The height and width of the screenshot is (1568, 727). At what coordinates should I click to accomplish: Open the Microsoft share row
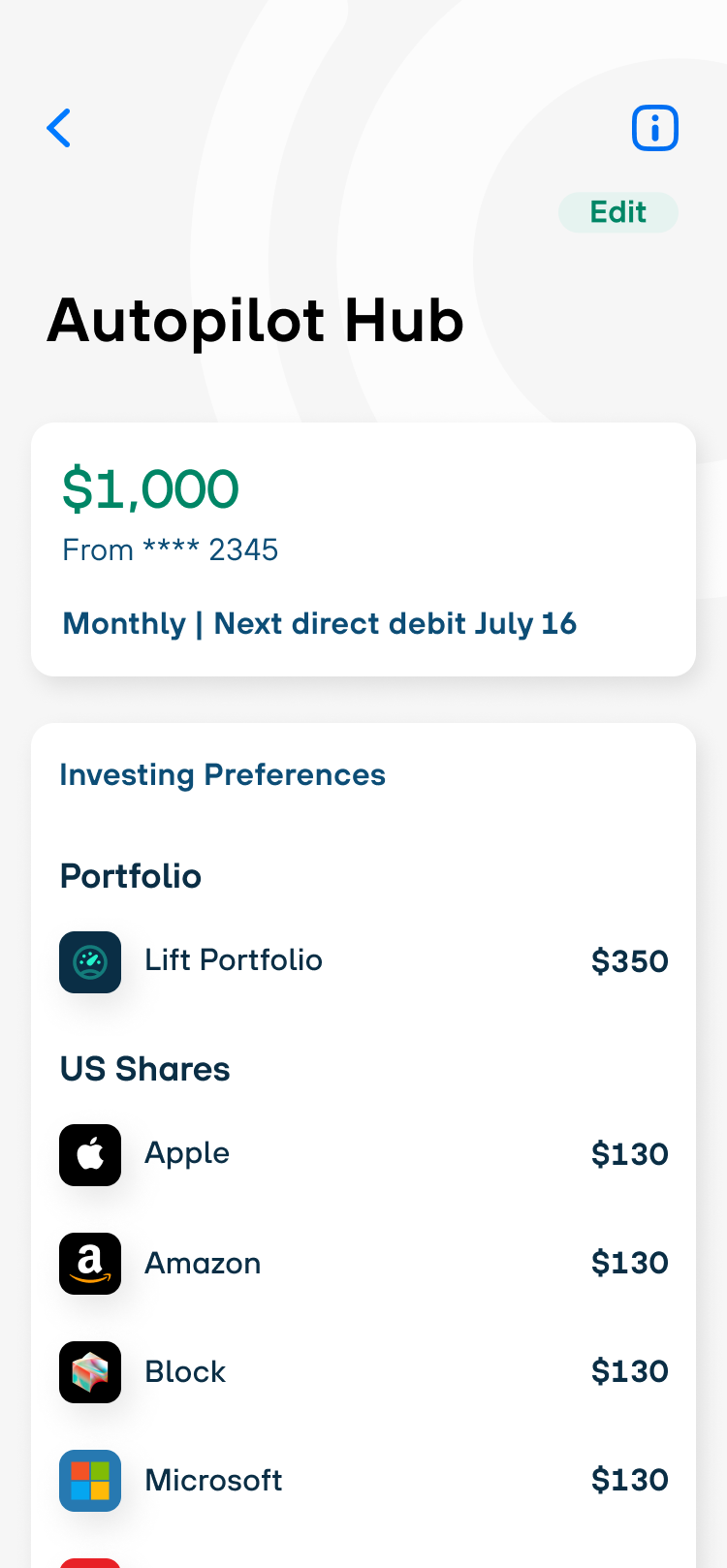363,1480
